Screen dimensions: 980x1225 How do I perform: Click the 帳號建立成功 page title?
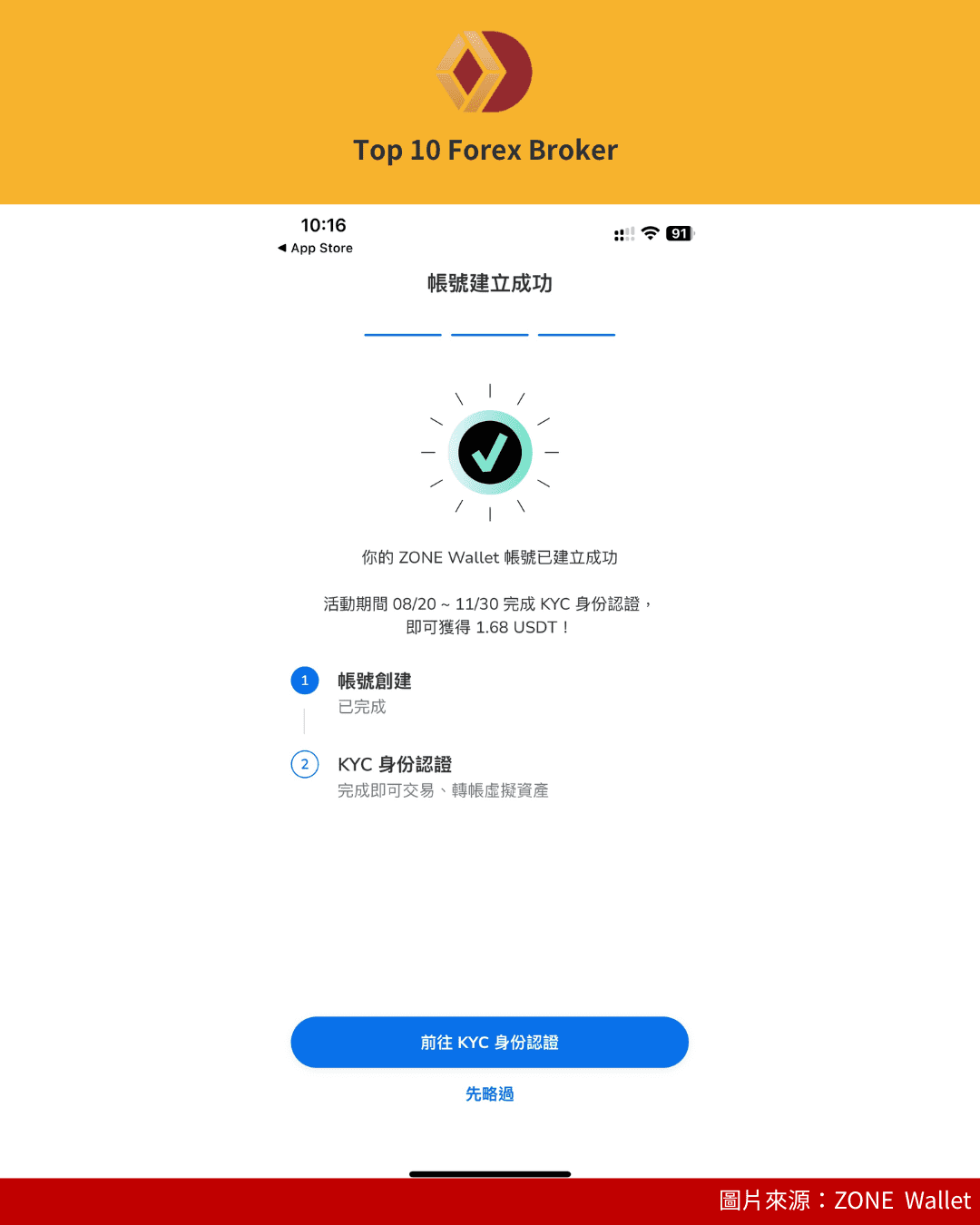click(489, 283)
